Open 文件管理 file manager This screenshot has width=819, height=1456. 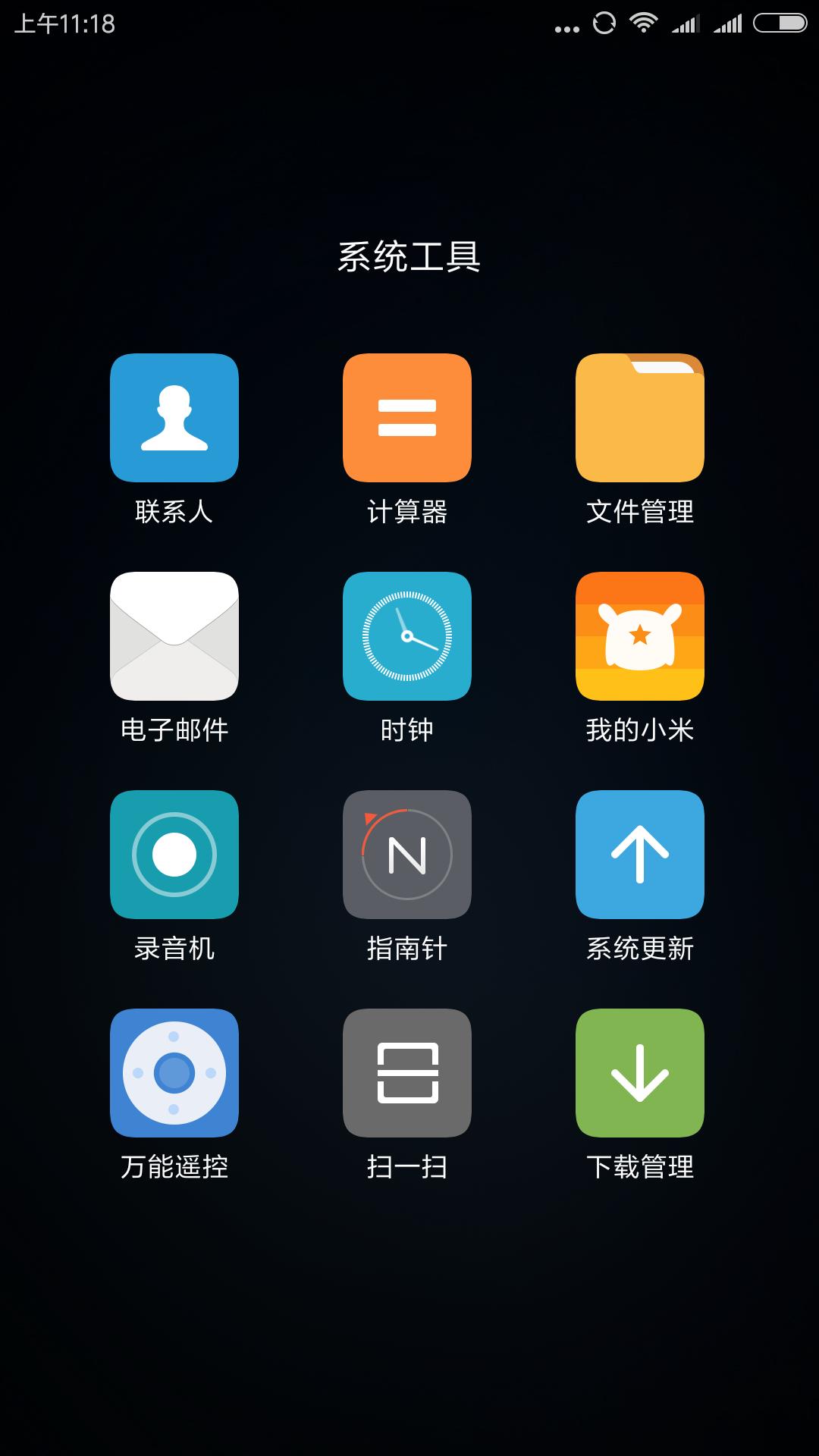click(639, 419)
